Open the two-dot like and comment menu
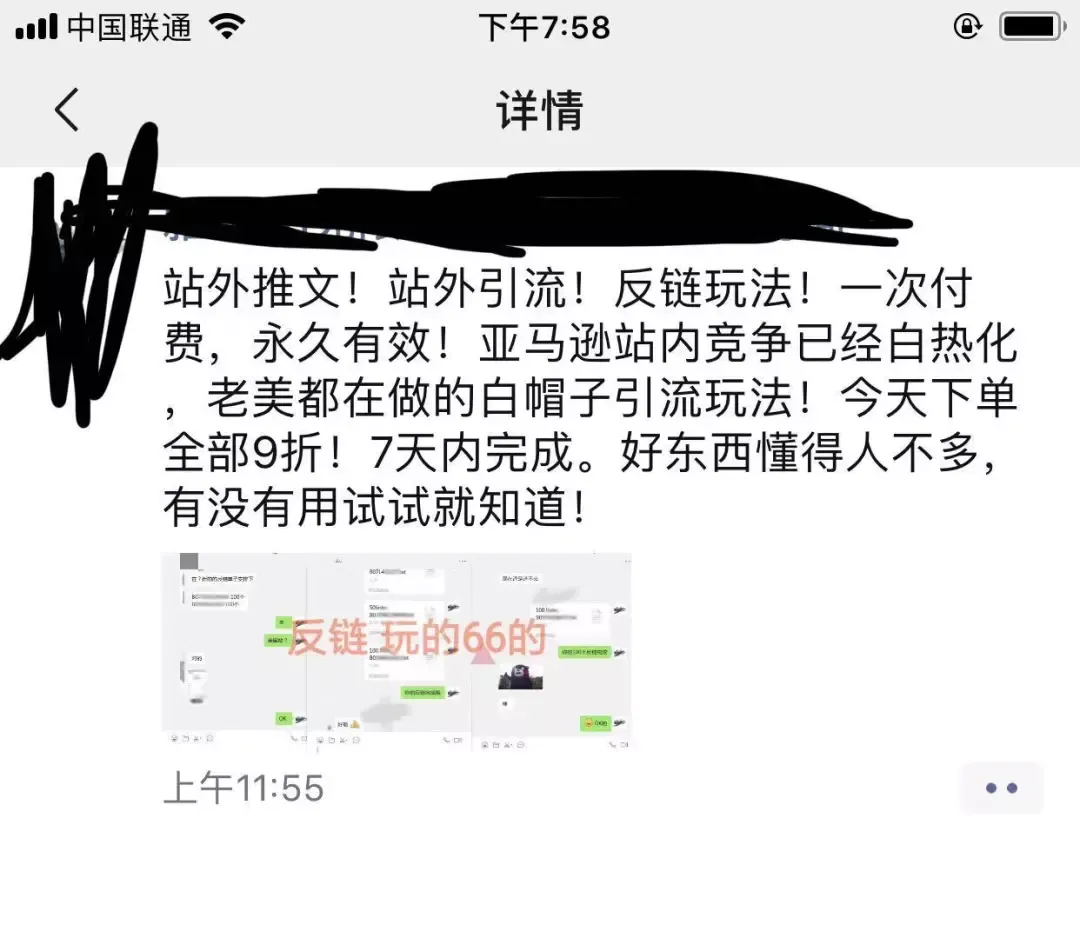This screenshot has width=1080, height=925. coord(1001,788)
